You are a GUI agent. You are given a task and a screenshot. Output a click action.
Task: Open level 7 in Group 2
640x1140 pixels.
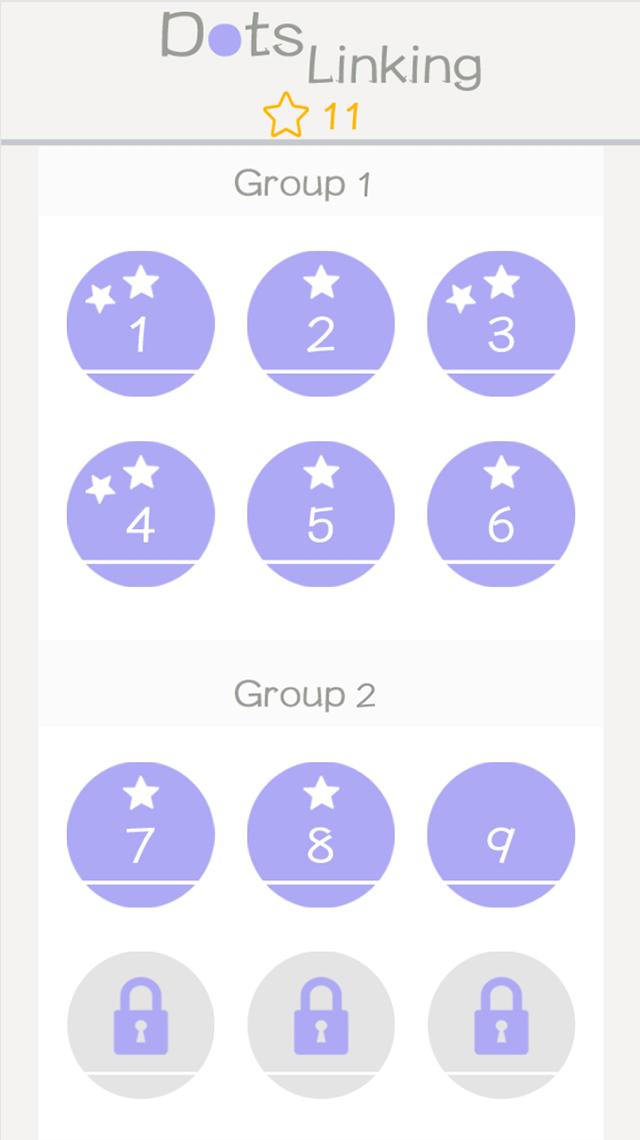pos(140,835)
